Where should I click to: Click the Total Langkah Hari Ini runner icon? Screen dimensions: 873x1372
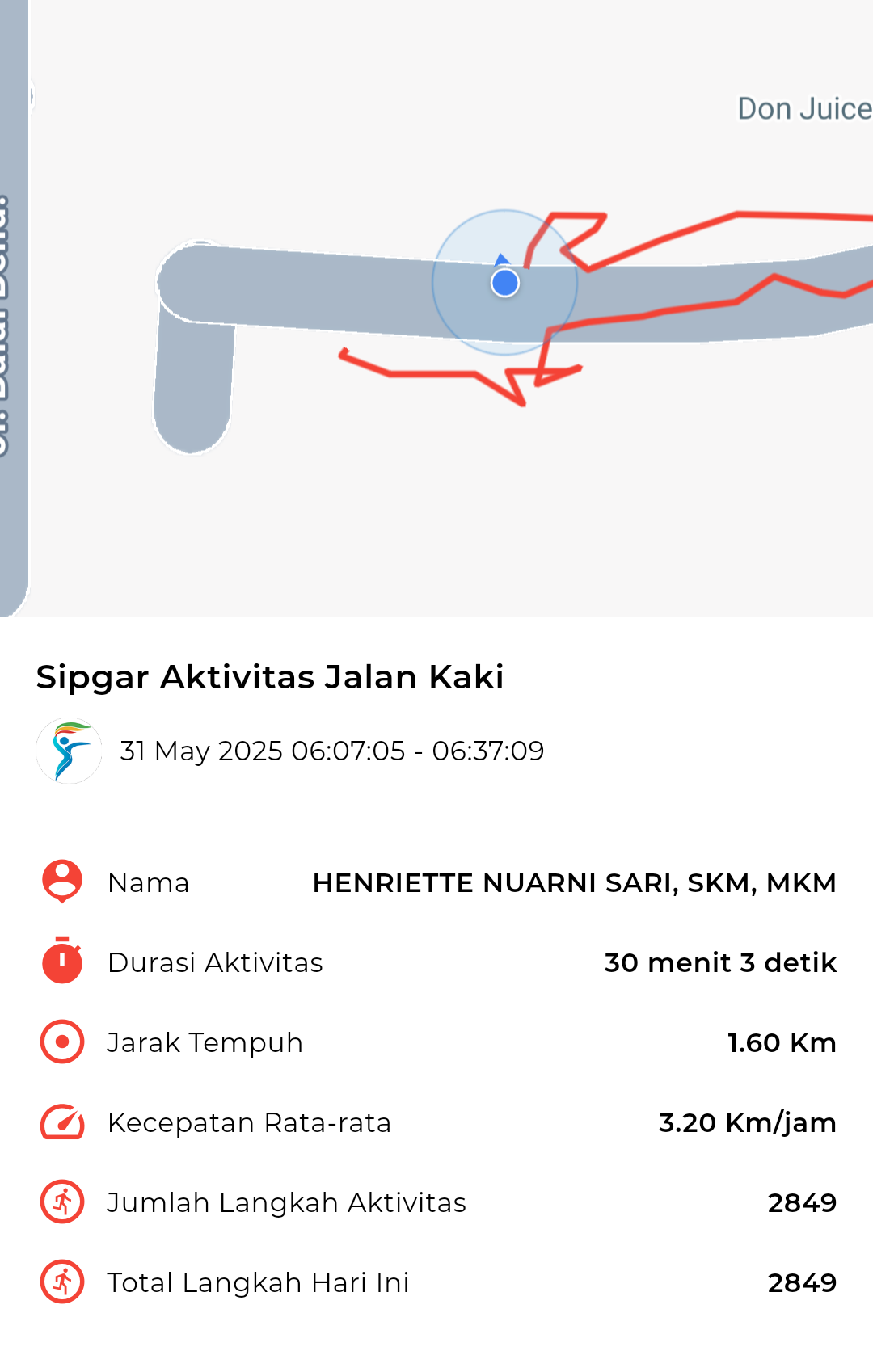point(61,1282)
